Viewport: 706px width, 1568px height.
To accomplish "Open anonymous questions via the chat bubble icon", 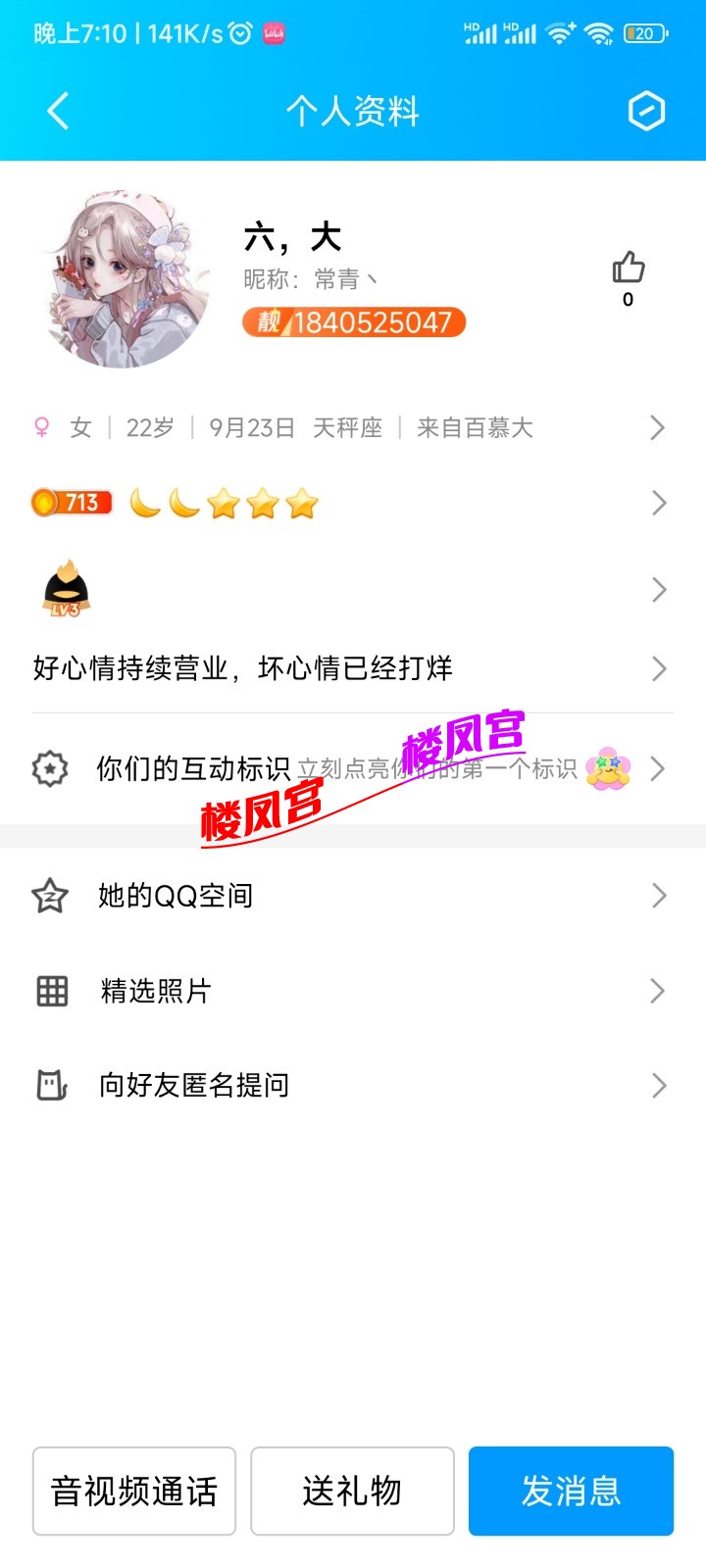I will click(x=50, y=1085).
